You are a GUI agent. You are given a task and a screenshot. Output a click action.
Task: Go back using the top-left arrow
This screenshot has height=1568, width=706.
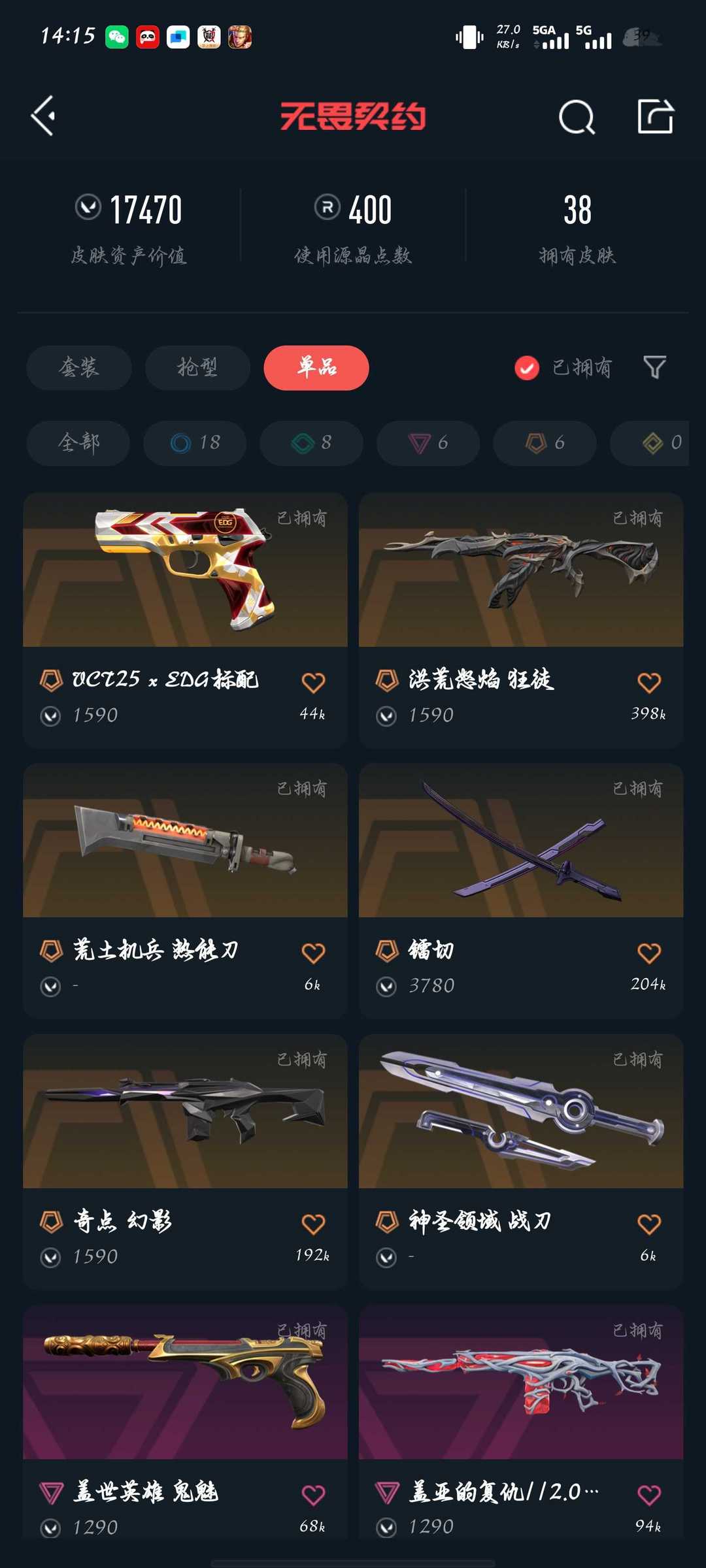coord(43,116)
